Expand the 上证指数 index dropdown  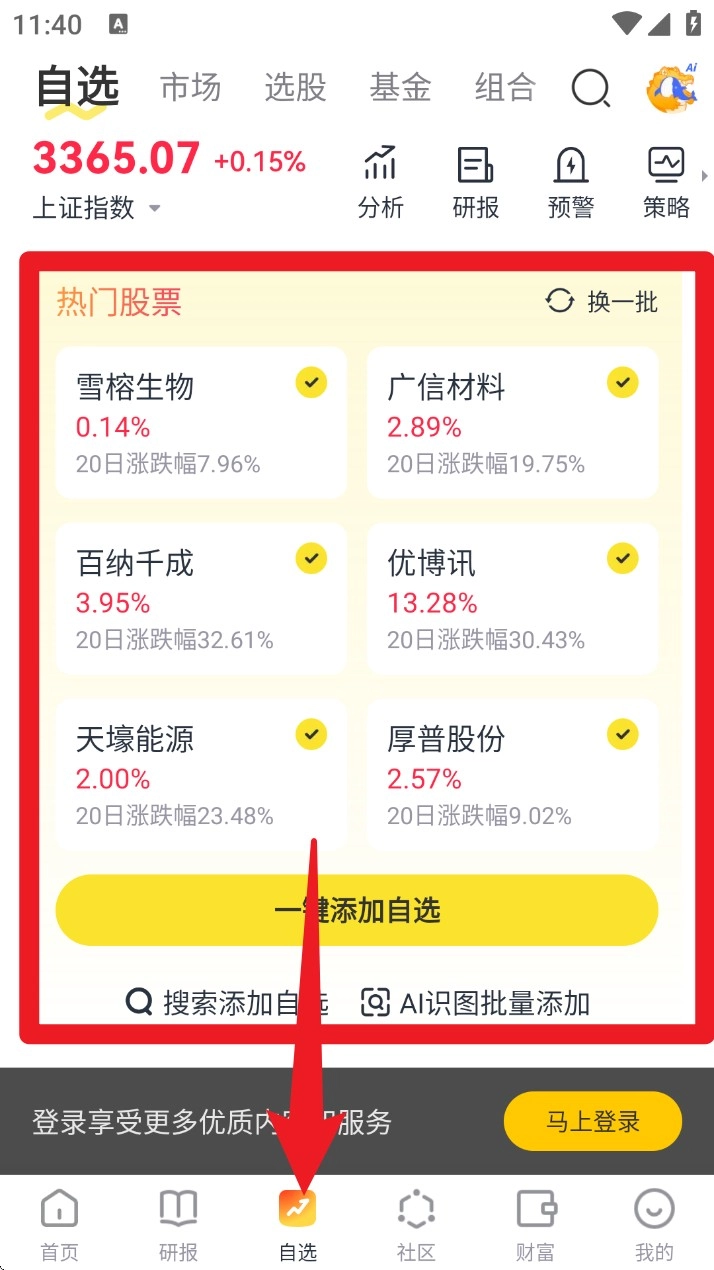click(x=154, y=209)
